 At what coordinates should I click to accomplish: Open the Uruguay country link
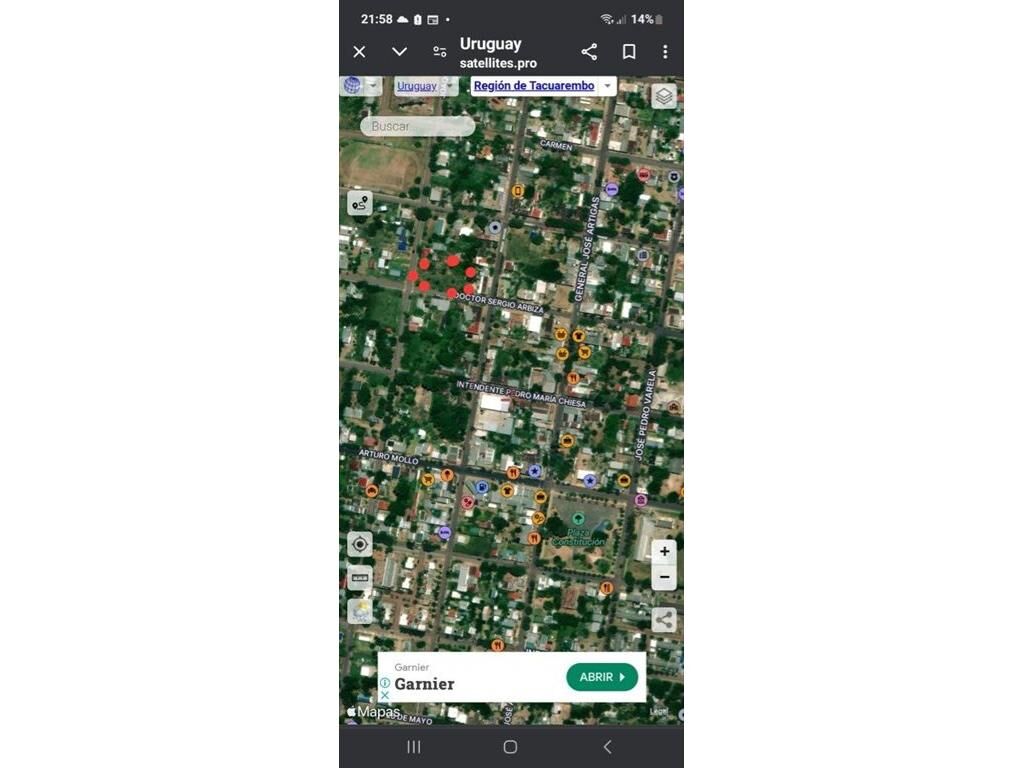(417, 86)
